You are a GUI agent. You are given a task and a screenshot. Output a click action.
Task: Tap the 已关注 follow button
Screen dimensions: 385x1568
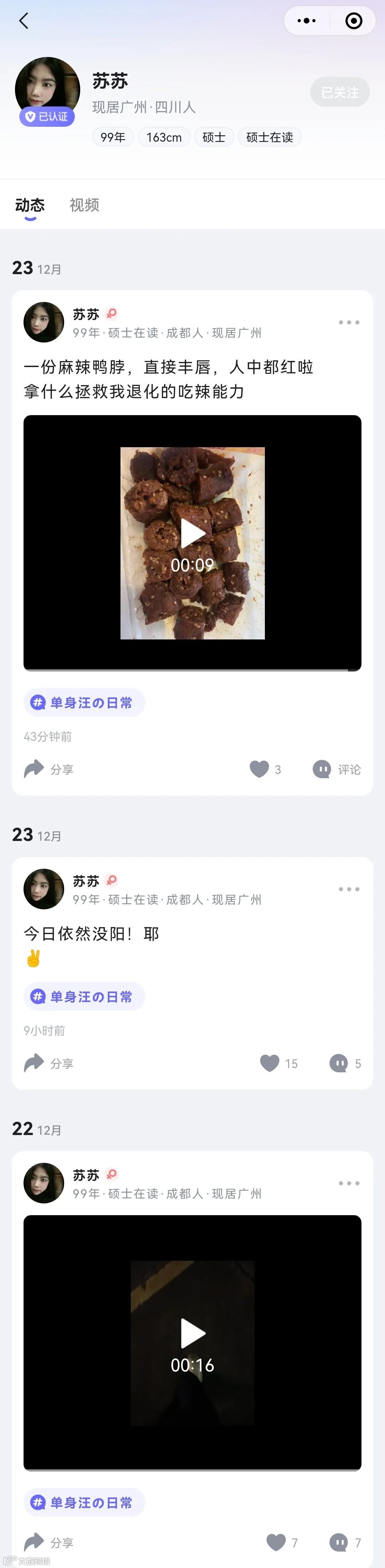(339, 93)
